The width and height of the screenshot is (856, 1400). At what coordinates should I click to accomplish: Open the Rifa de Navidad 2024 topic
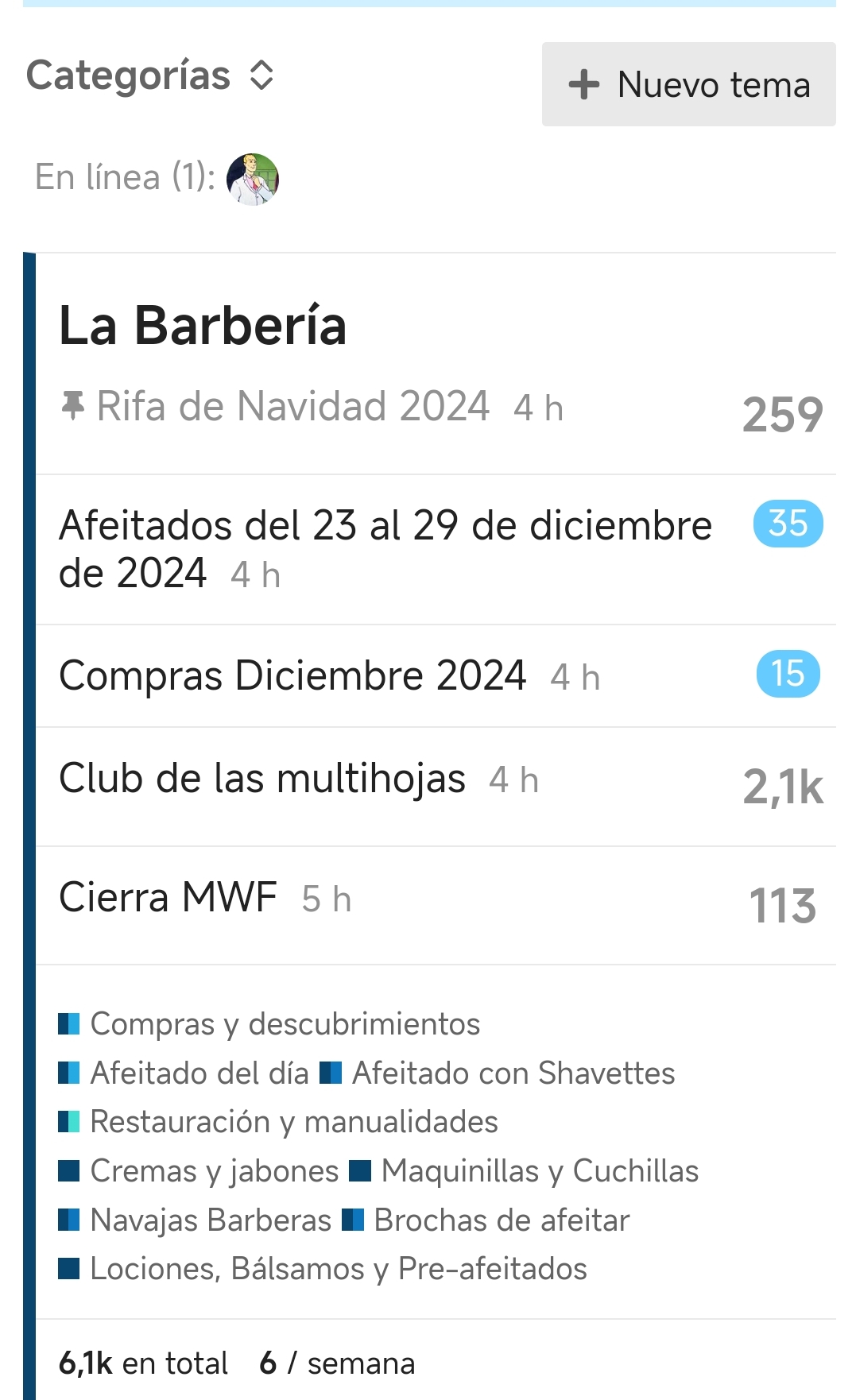click(292, 406)
